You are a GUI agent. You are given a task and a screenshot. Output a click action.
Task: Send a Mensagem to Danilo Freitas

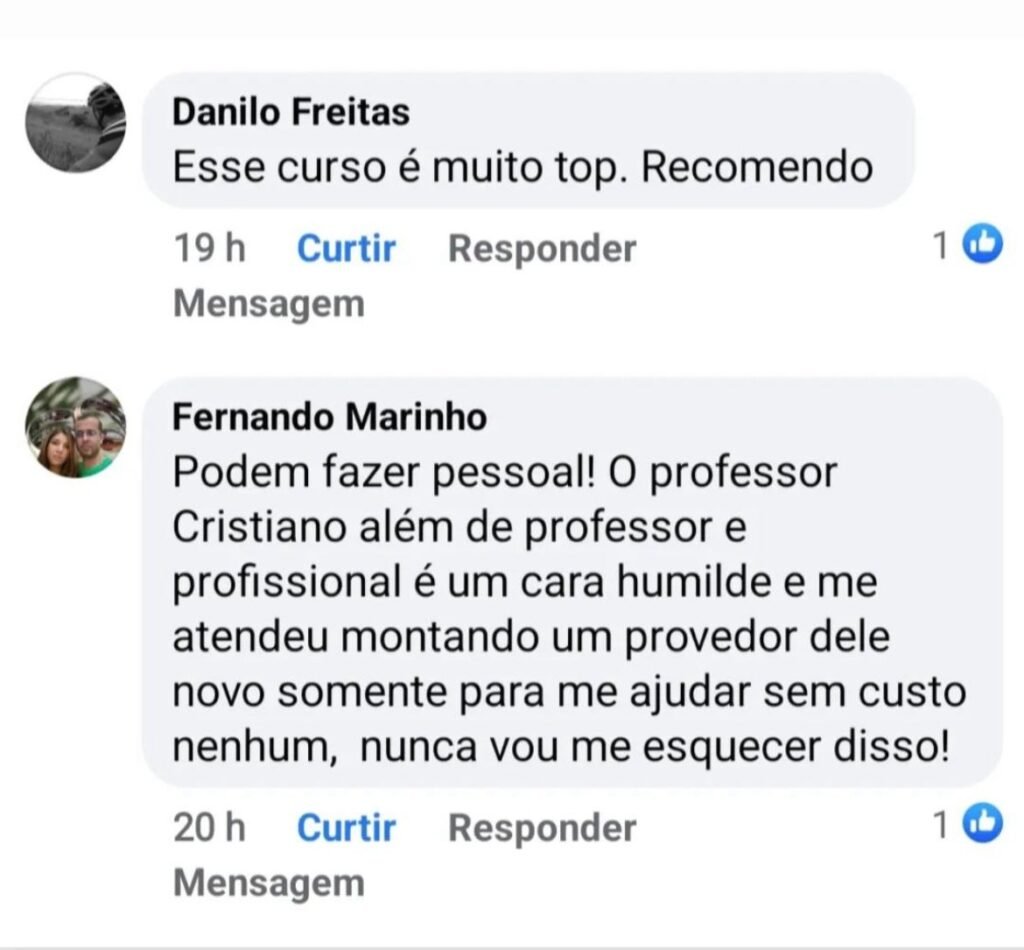[269, 303]
